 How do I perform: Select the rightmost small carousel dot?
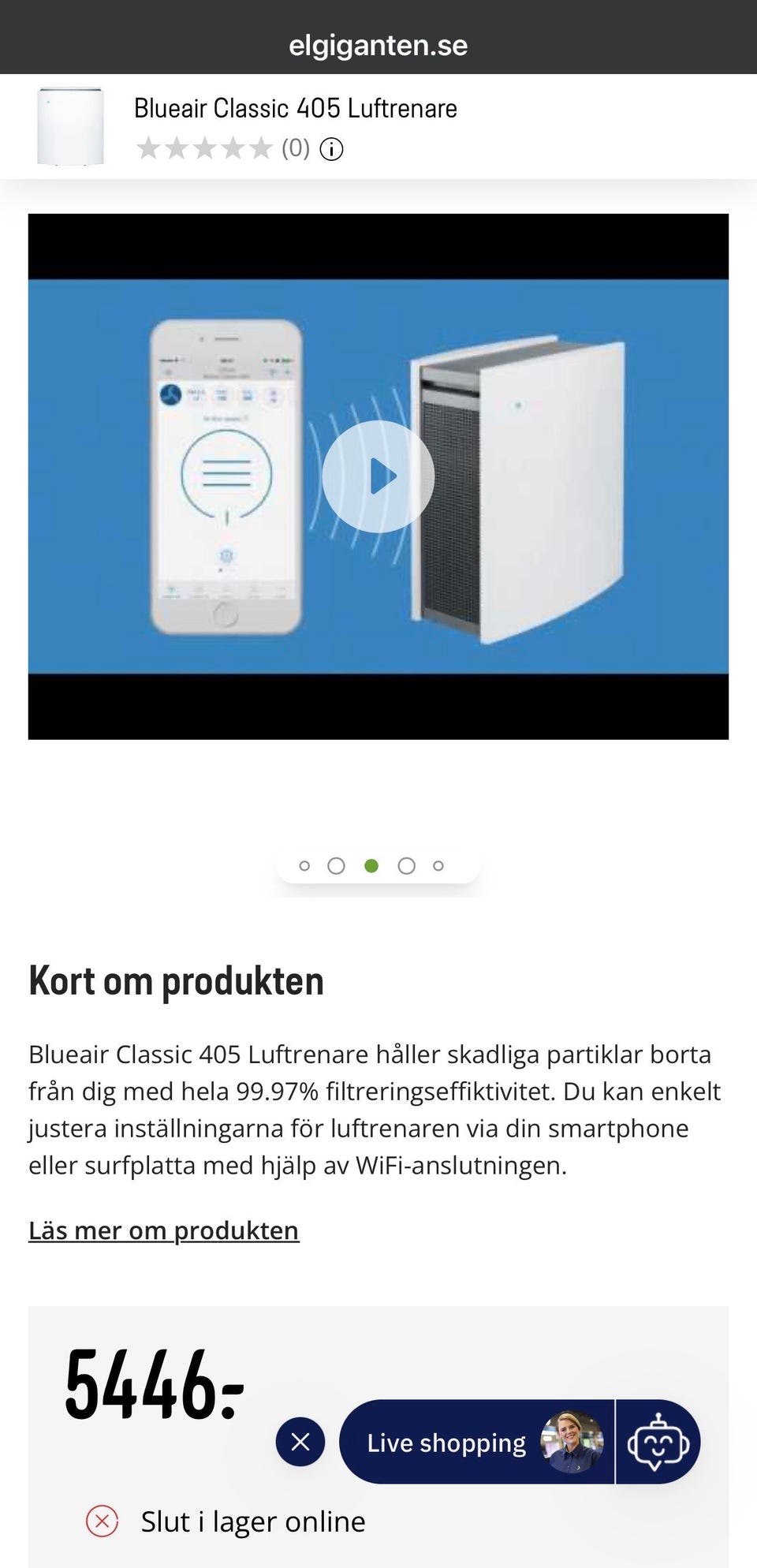pyautogui.click(x=439, y=865)
